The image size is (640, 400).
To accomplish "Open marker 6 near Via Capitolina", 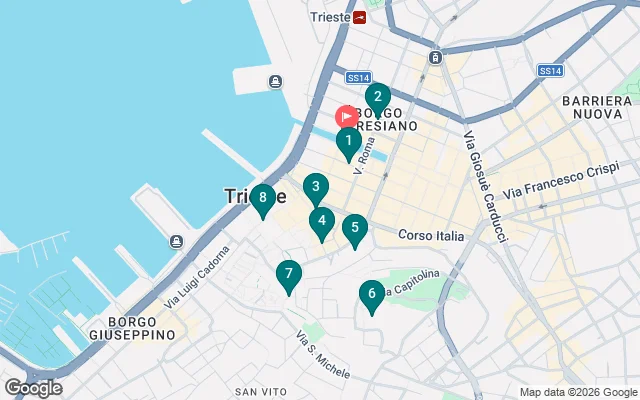I will point(372,294).
